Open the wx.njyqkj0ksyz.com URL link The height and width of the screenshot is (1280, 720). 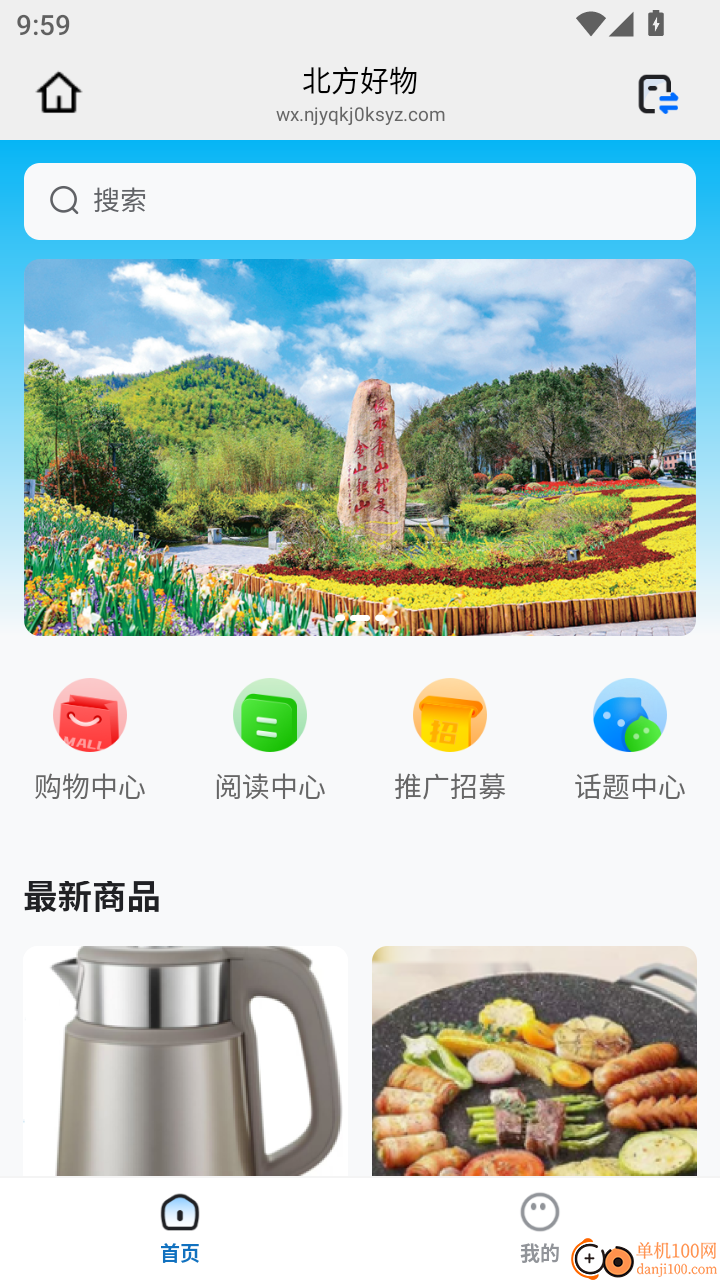click(360, 114)
